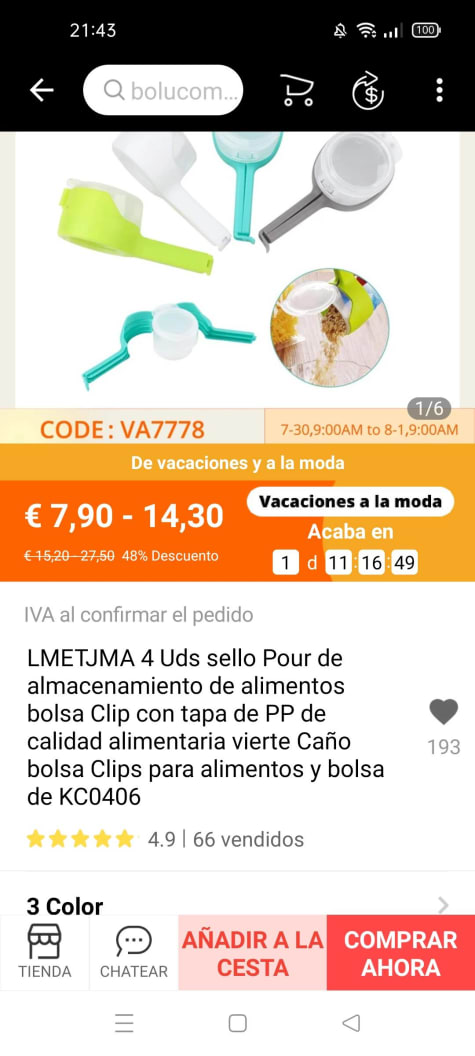Open the shopping cart icon
The width and height of the screenshot is (475, 1056).
(296, 90)
